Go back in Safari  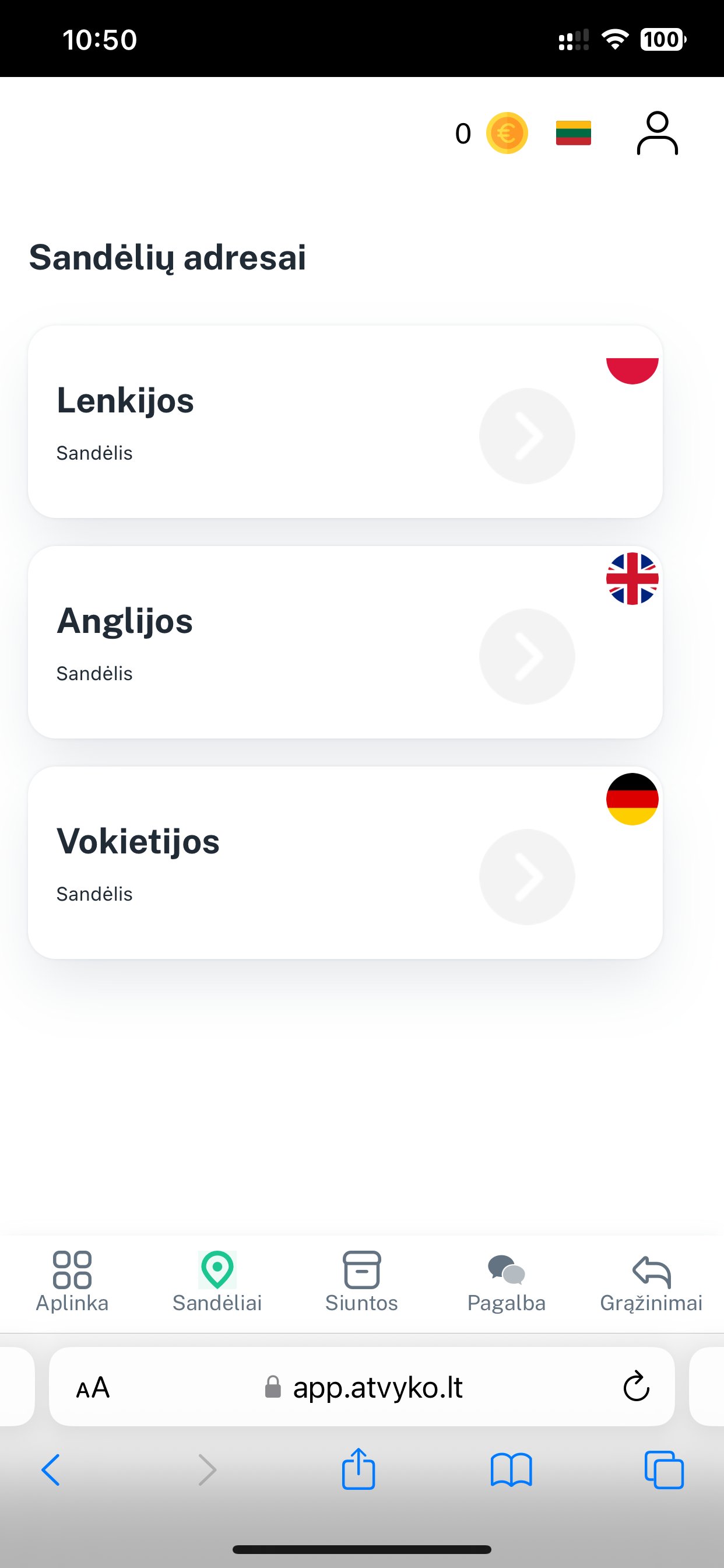51,1470
